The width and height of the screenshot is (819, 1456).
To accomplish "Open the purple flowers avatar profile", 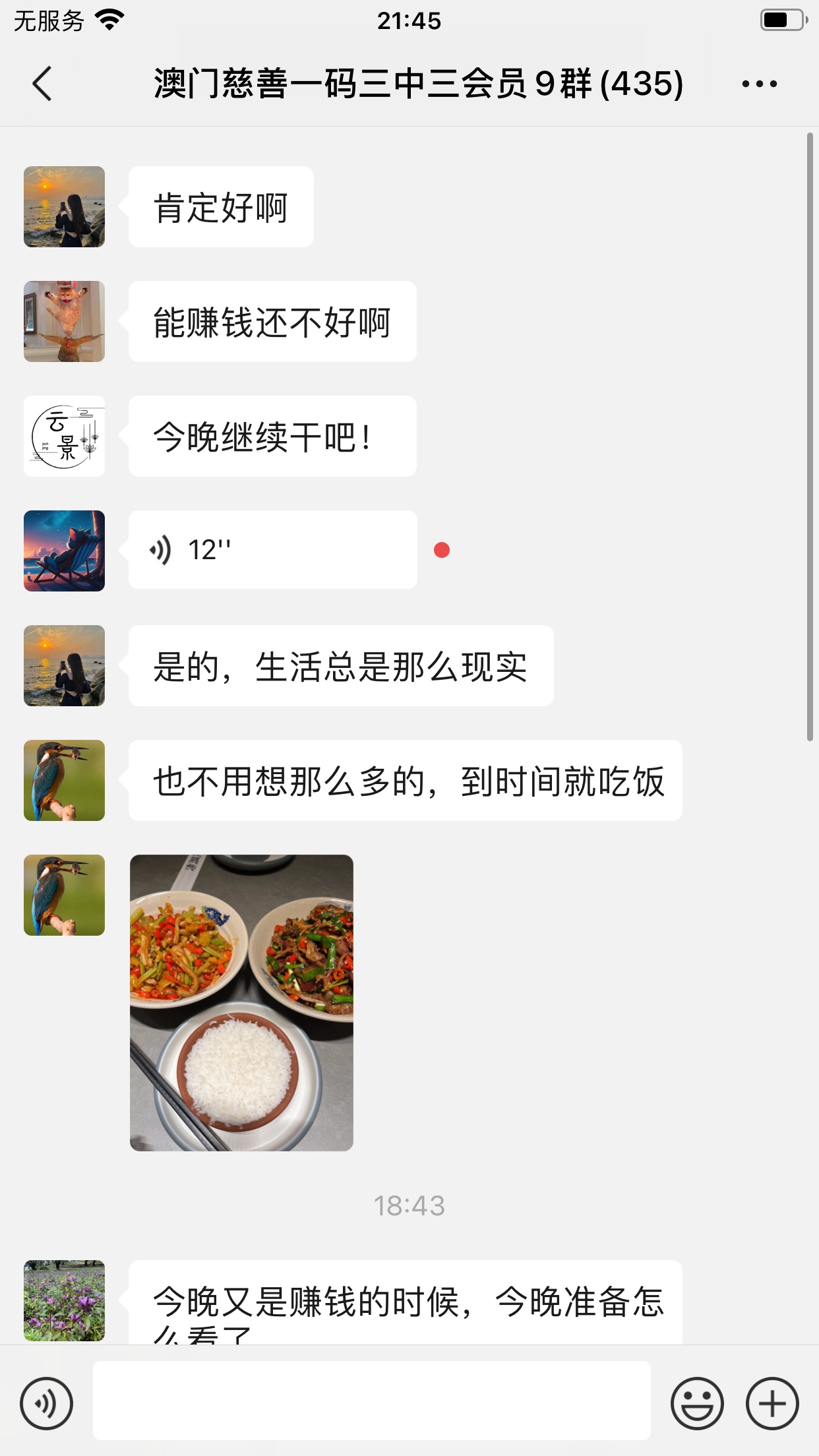I will tap(65, 1300).
